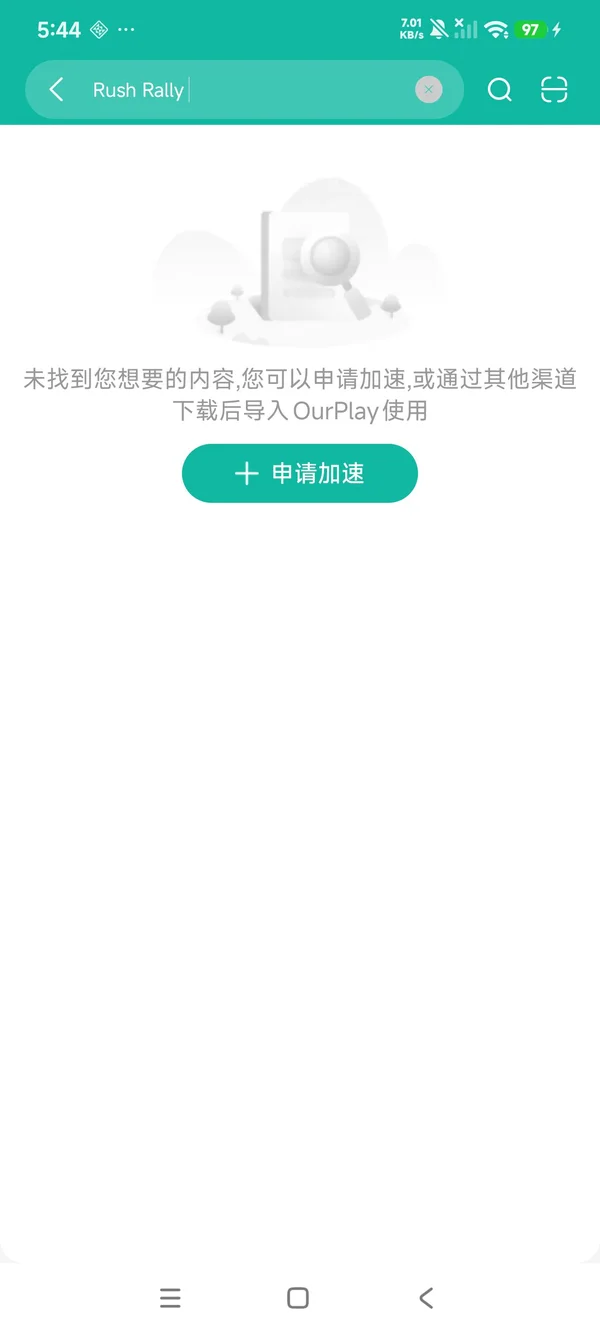Go back using the search bar arrow
600x1333 pixels.
[57, 90]
